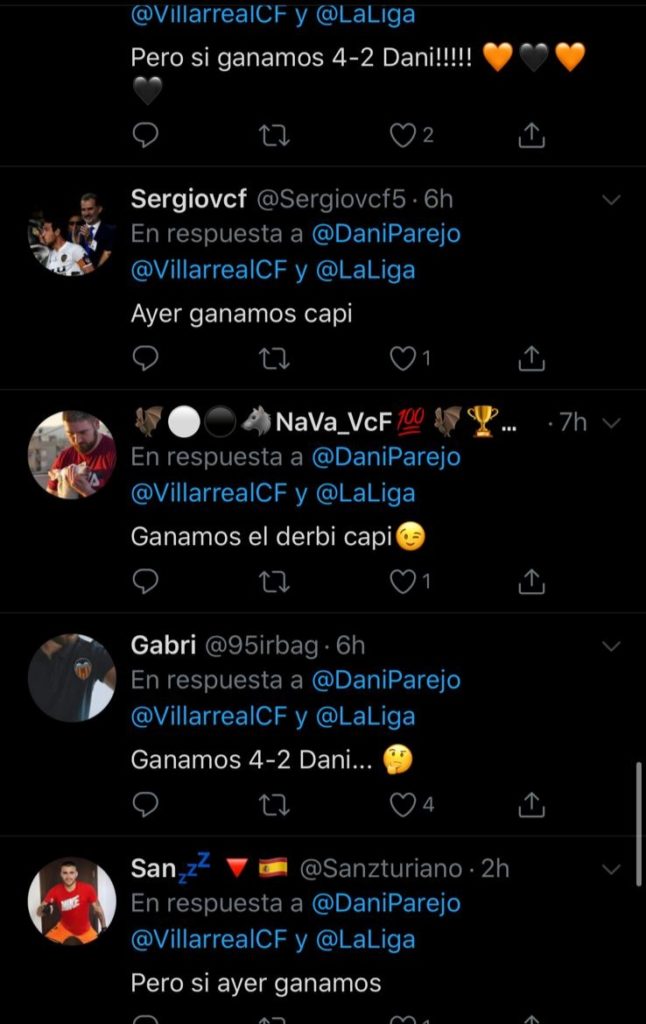
Task: Like the "Pero si ganamos 4-2 Dani" tweet
Action: tap(403, 135)
